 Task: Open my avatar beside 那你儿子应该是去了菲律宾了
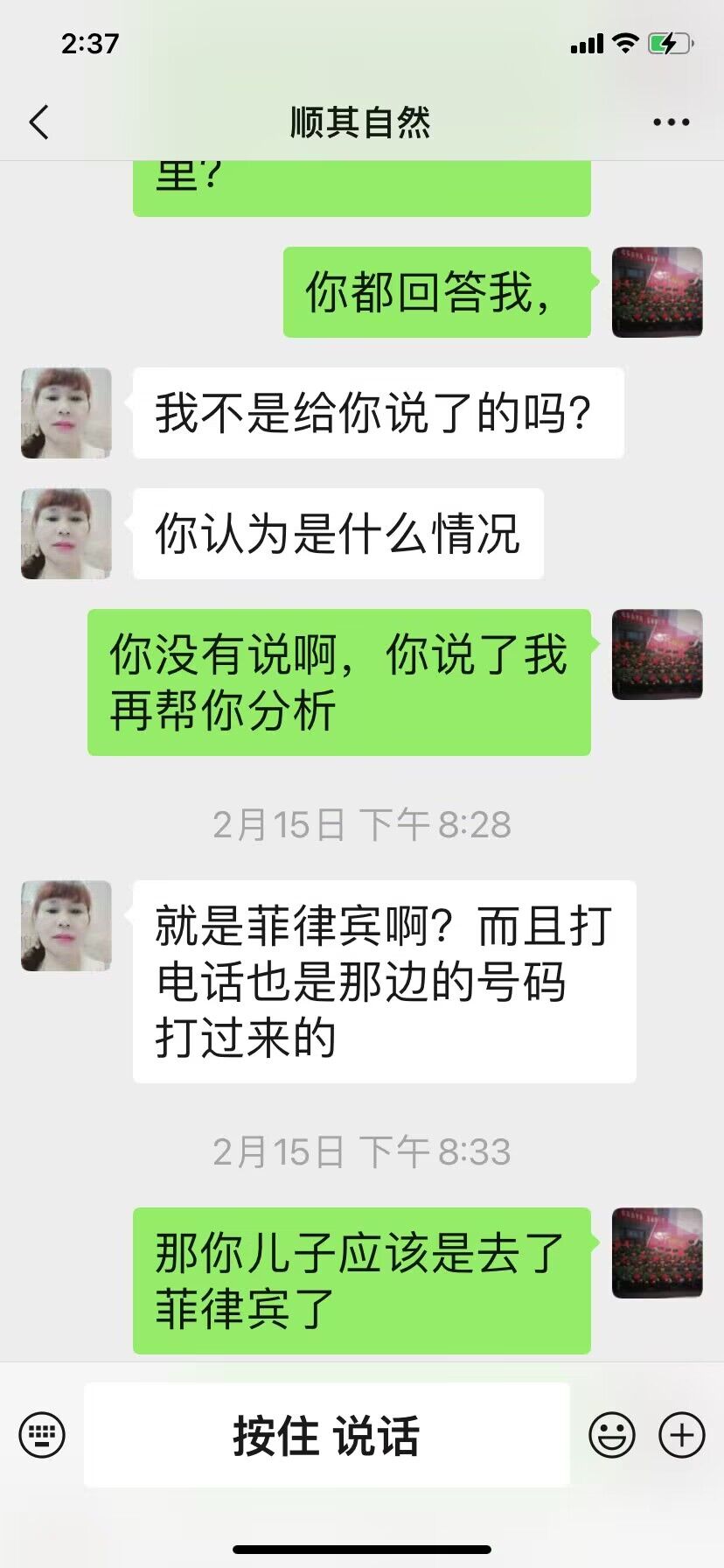[657, 1253]
